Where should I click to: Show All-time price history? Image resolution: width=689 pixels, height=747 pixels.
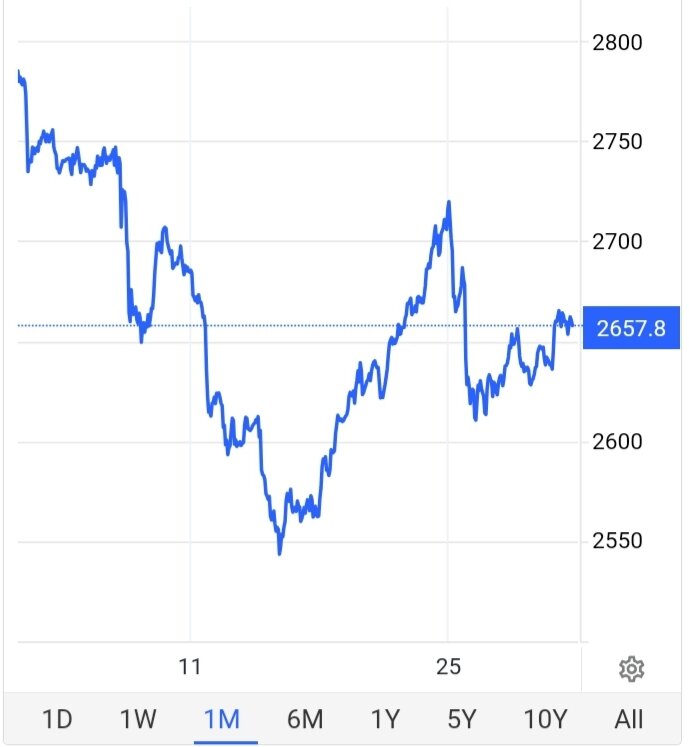click(x=629, y=718)
